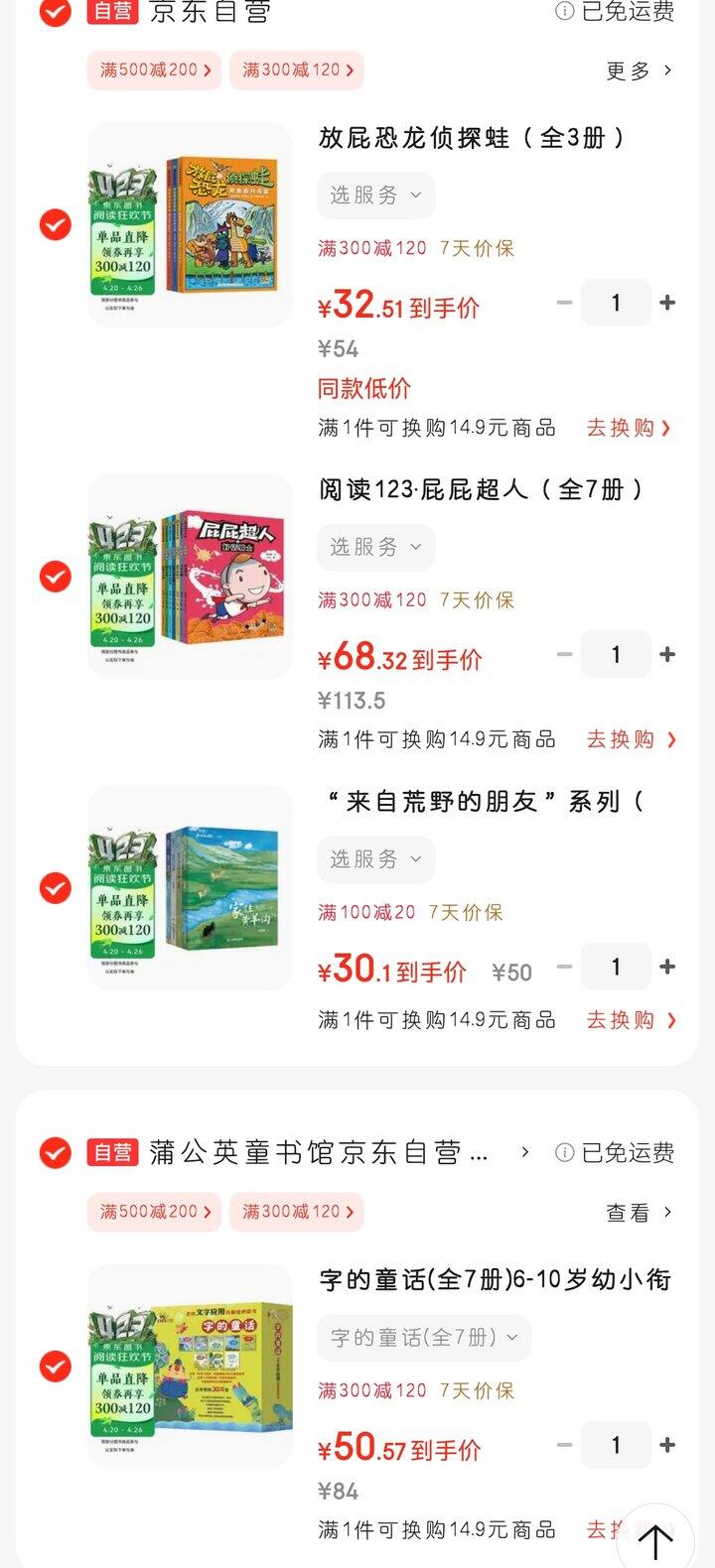The height and width of the screenshot is (1568, 715).
Task: Jump back to top of cart
Action: 654,1540
